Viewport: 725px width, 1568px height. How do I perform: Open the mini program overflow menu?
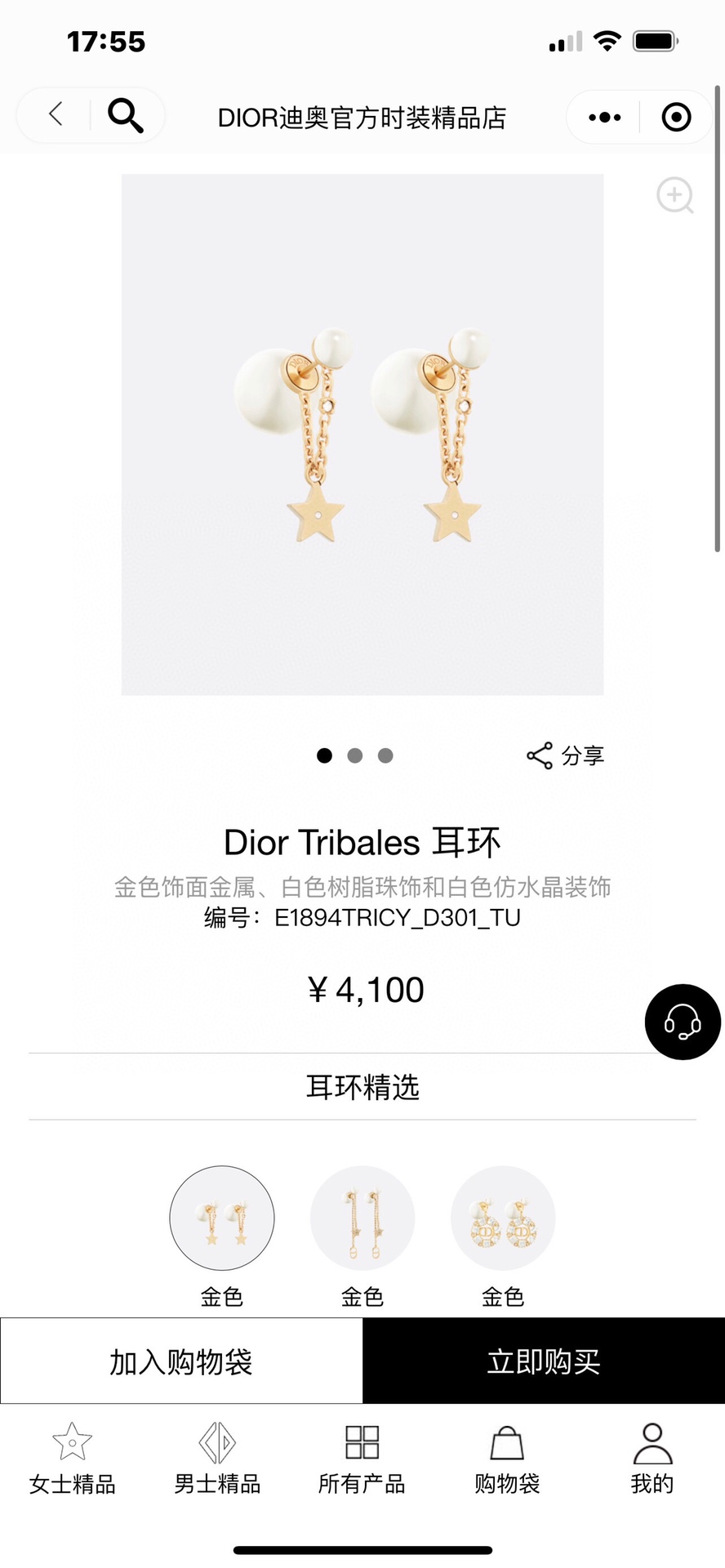(x=604, y=118)
